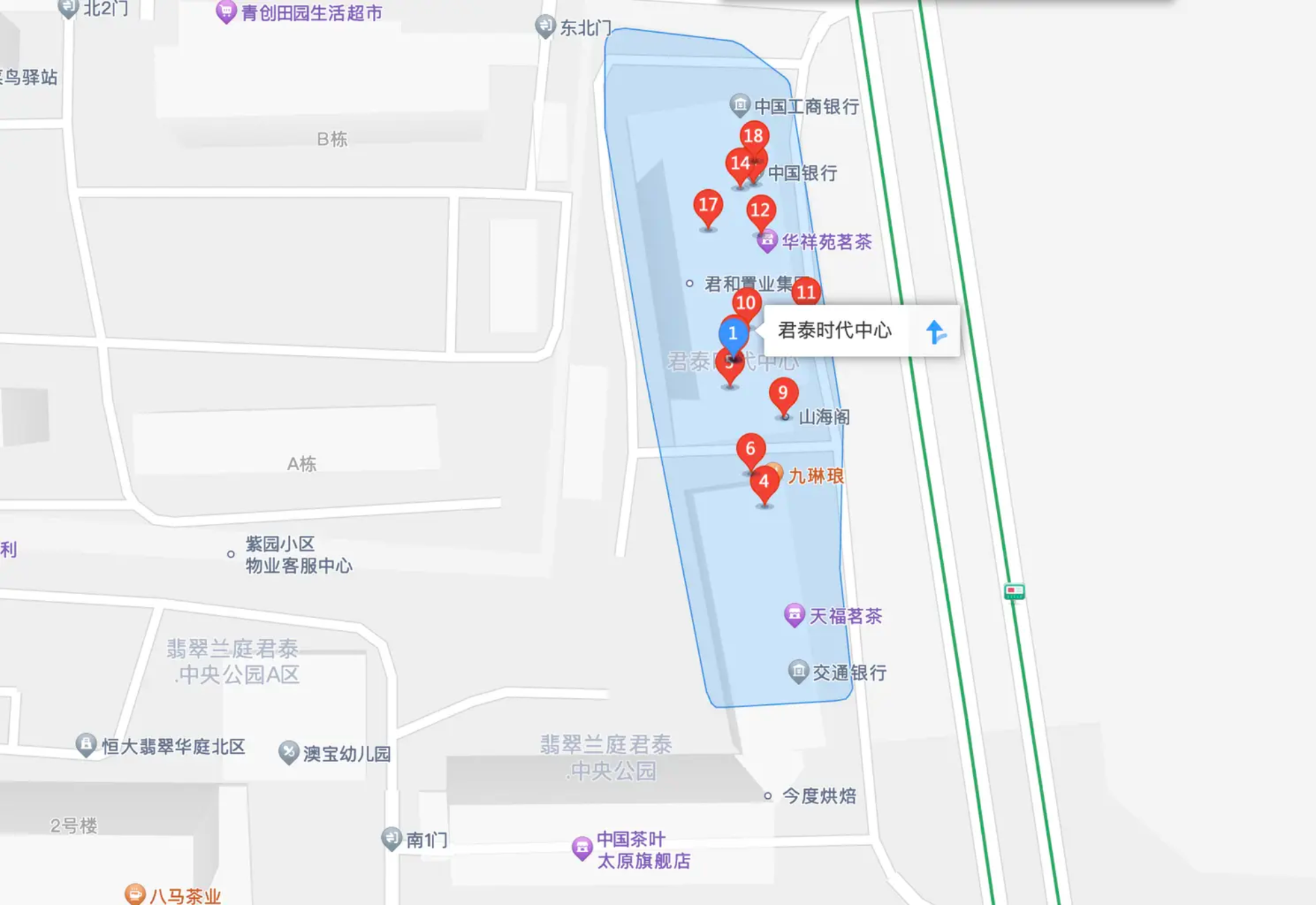Image resolution: width=1316 pixels, height=905 pixels.
Task: Open 中国茶叶太原旗舰店 store pin
Action: (582, 847)
